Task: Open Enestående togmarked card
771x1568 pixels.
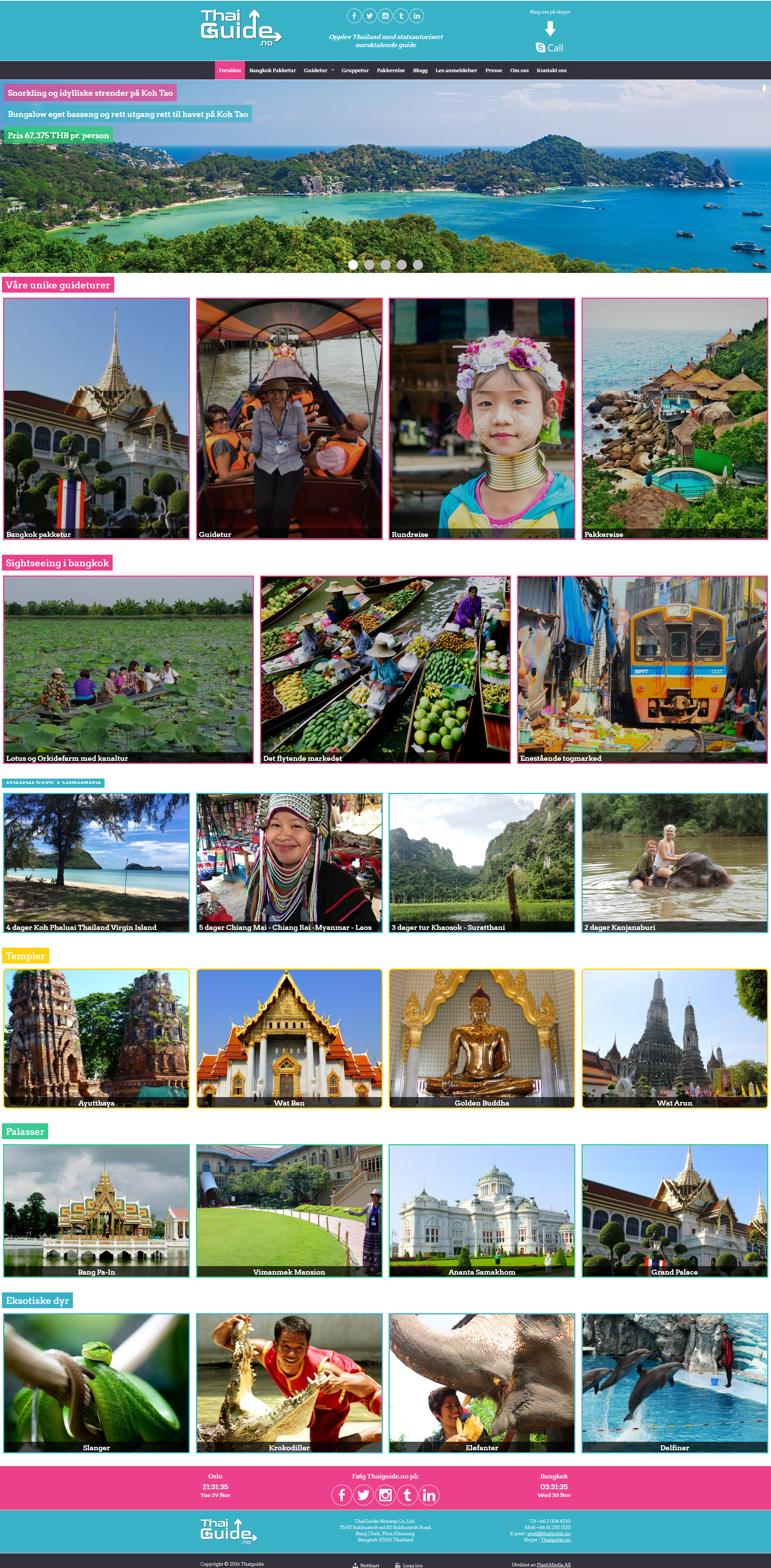Action: pyautogui.click(x=642, y=669)
